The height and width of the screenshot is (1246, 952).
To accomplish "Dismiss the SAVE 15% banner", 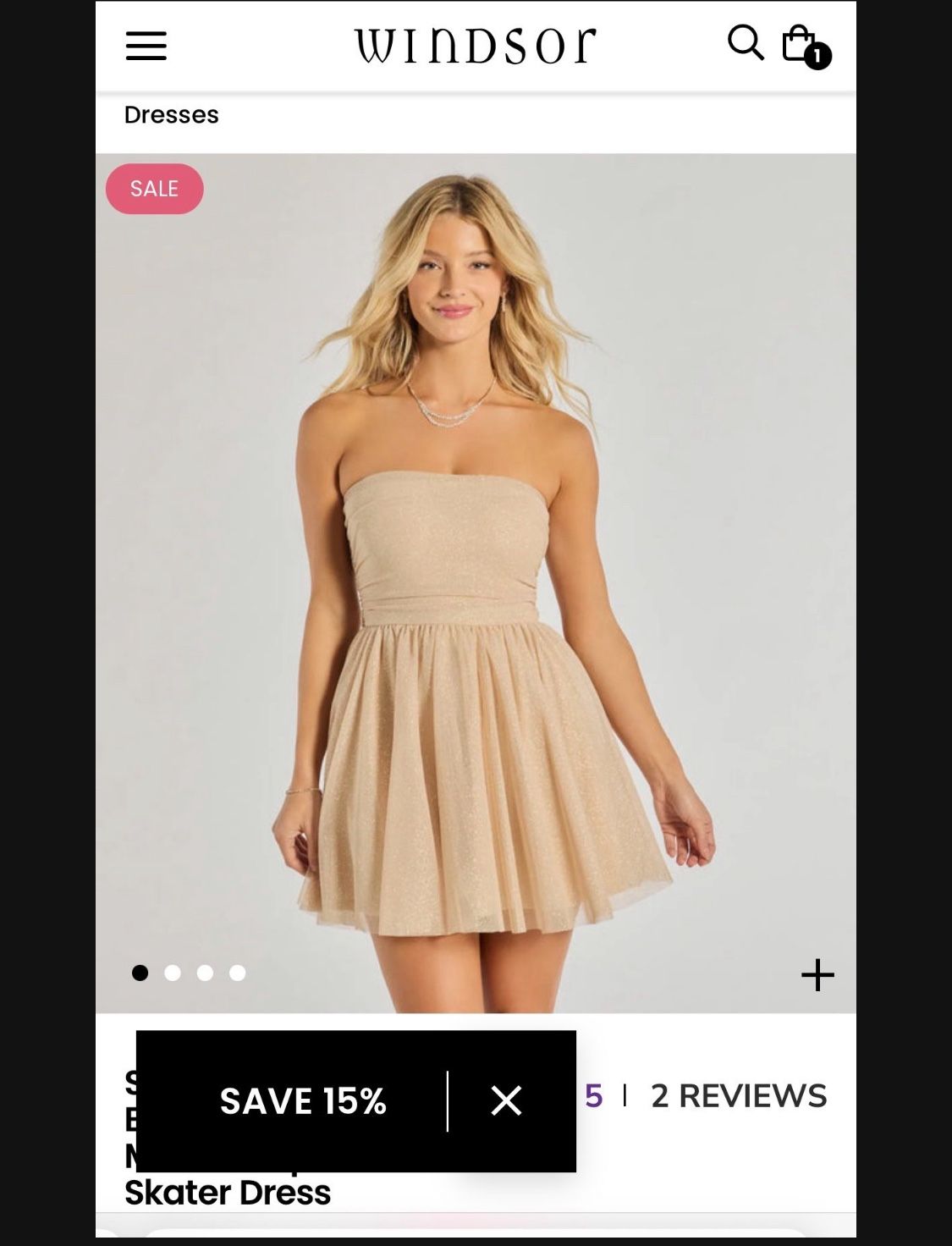I will (506, 1100).
